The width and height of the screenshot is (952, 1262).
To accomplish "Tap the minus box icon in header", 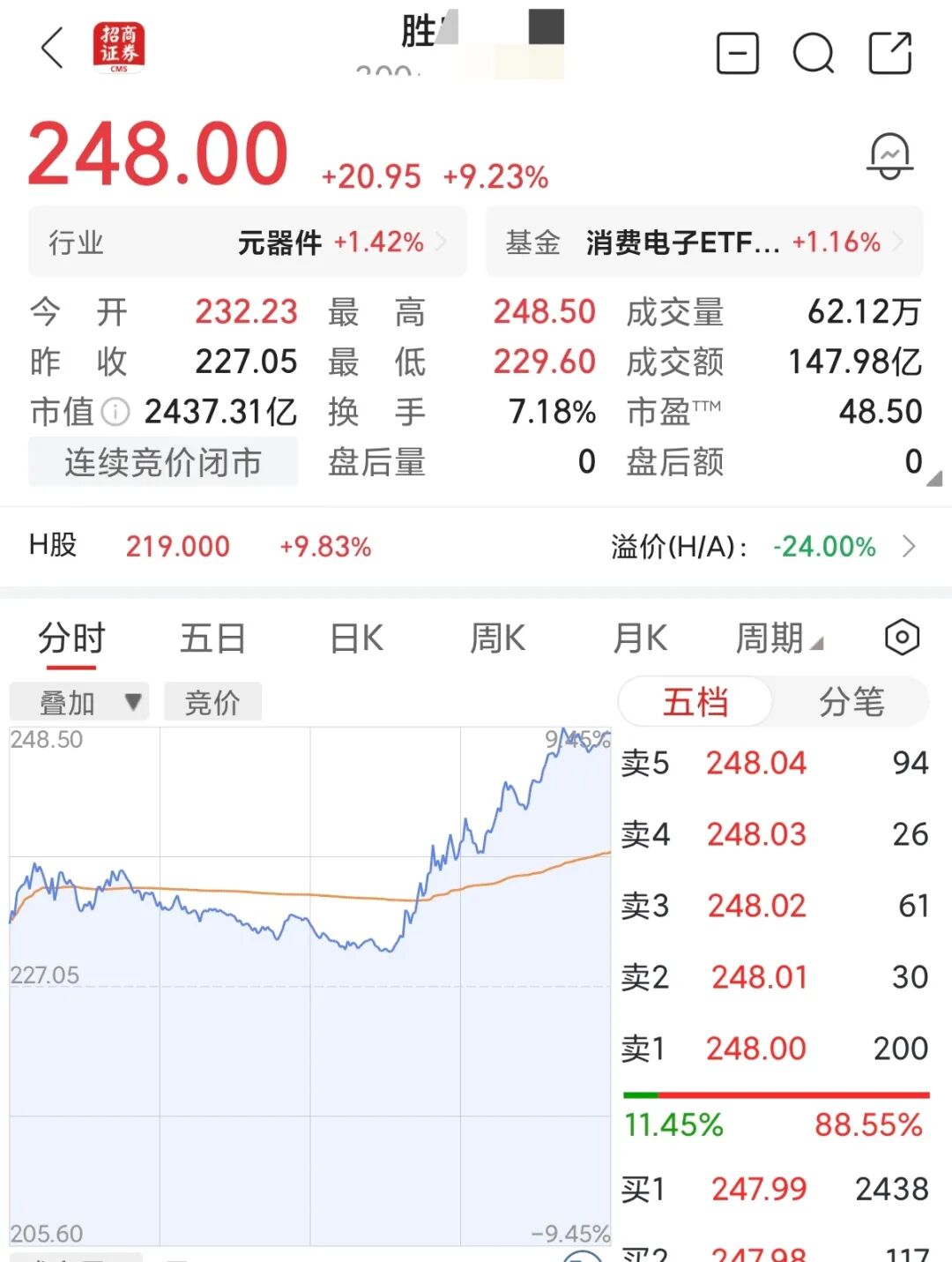I will tap(738, 53).
